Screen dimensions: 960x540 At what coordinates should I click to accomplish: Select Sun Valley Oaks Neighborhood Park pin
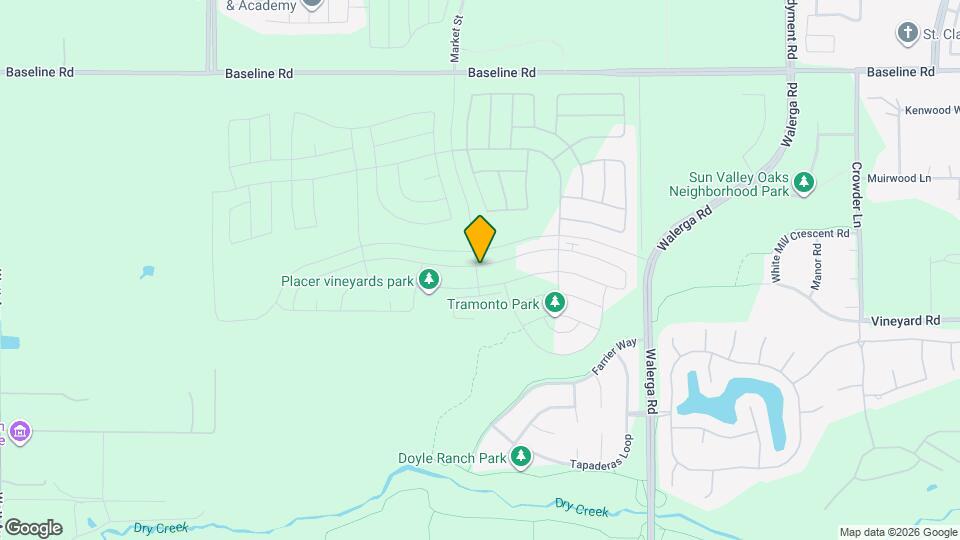(805, 182)
